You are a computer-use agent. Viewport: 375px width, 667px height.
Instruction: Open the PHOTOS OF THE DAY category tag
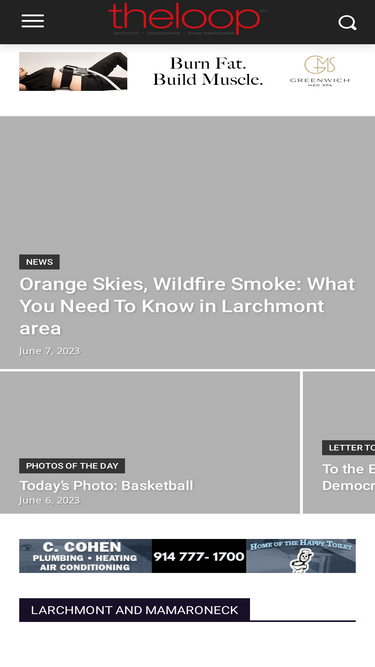tap(72, 466)
